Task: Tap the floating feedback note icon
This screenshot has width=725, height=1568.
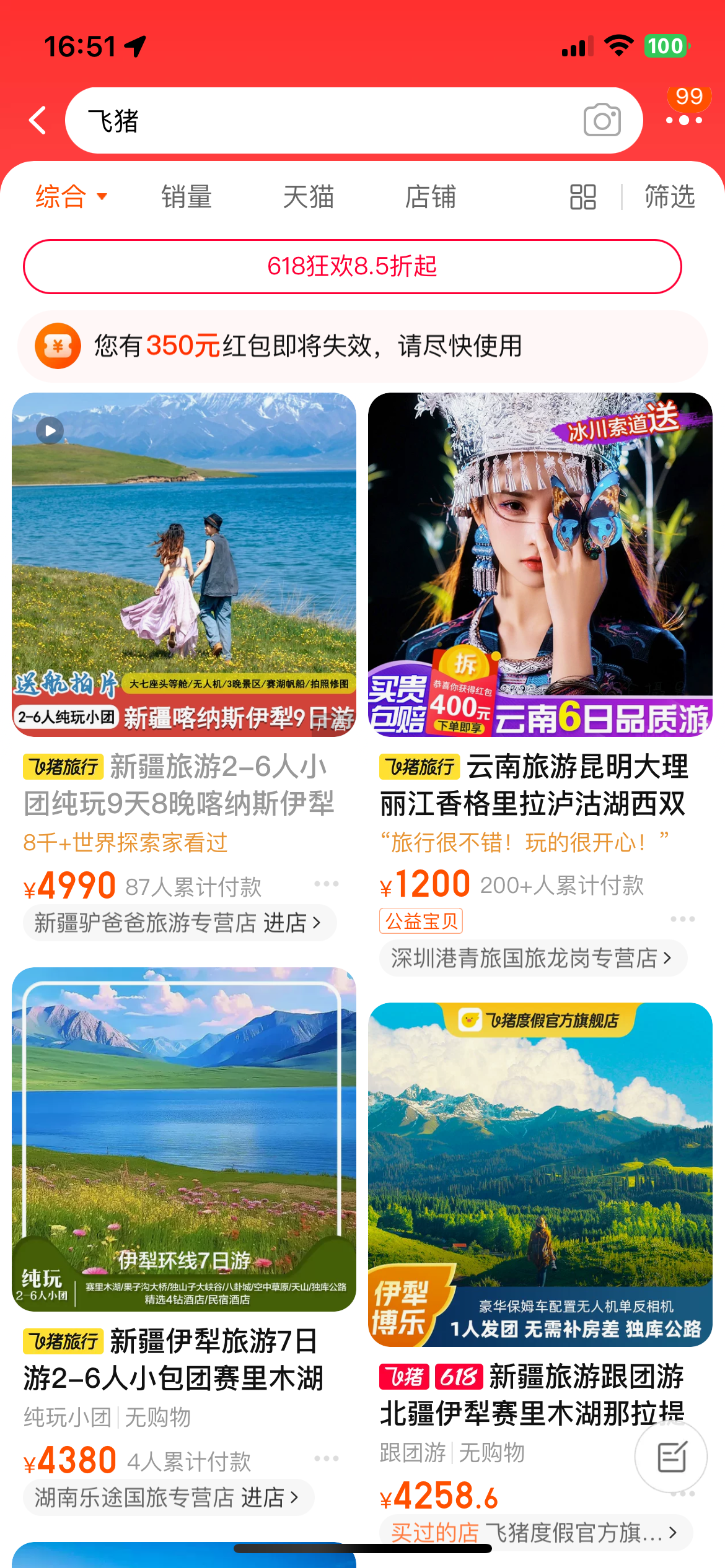Action: [x=671, y=1457]
